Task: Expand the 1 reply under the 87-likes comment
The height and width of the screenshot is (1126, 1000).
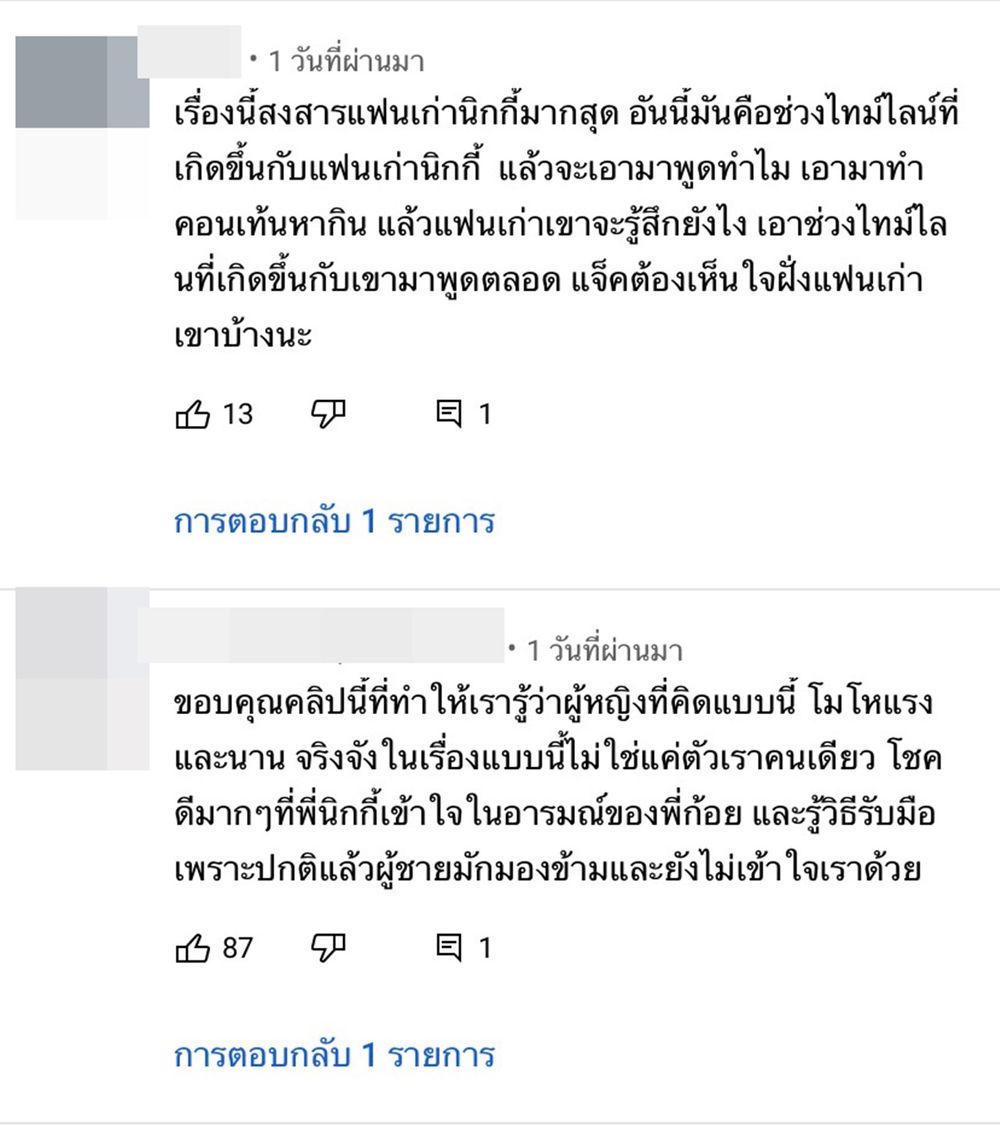Action: (x=334, y=1055)
